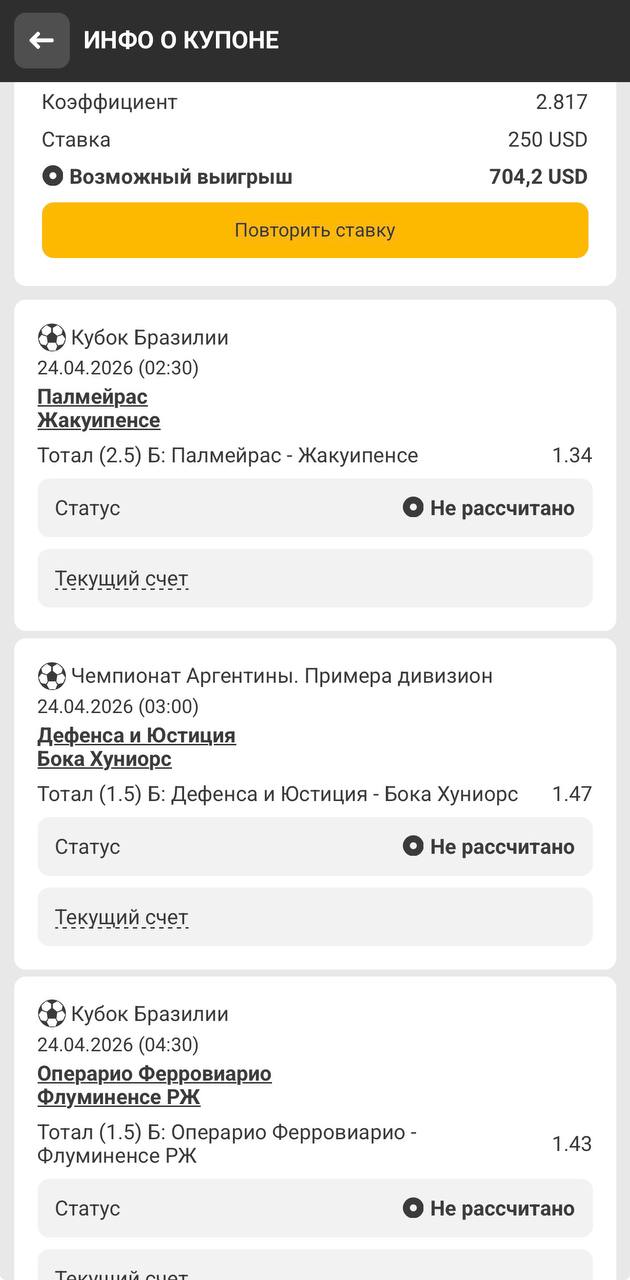Tap Текущий счет under Дефенса и Юстиция match

(121, 917)
